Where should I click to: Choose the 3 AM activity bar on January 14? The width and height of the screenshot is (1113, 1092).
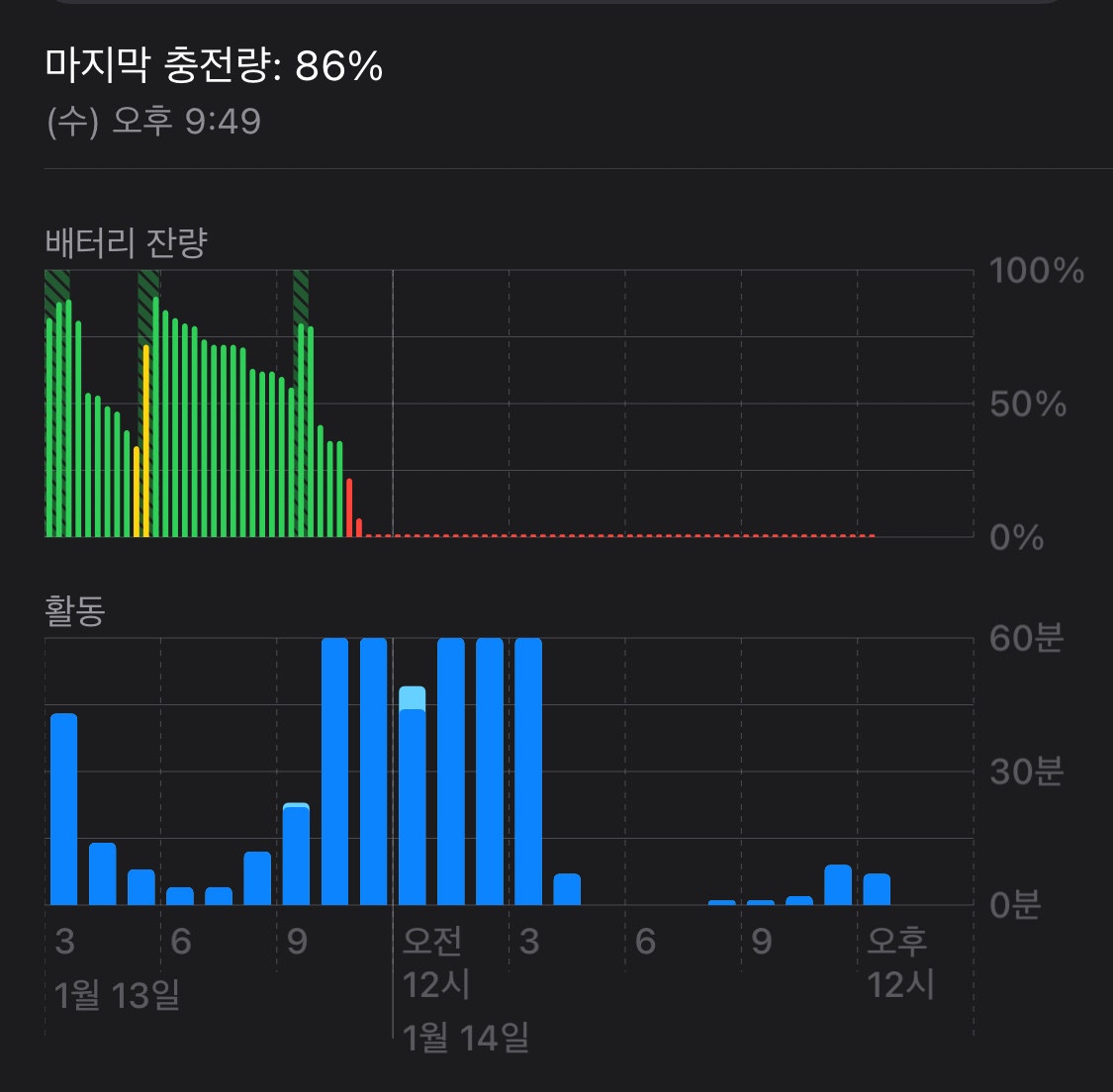click(528, 772)
